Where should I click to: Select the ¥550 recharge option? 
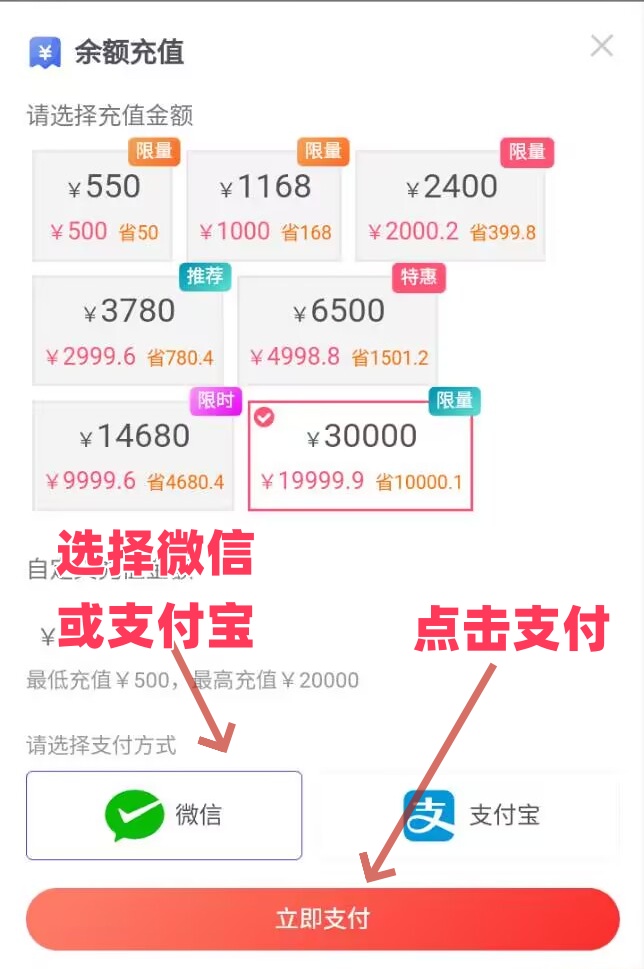click(103, 206)
